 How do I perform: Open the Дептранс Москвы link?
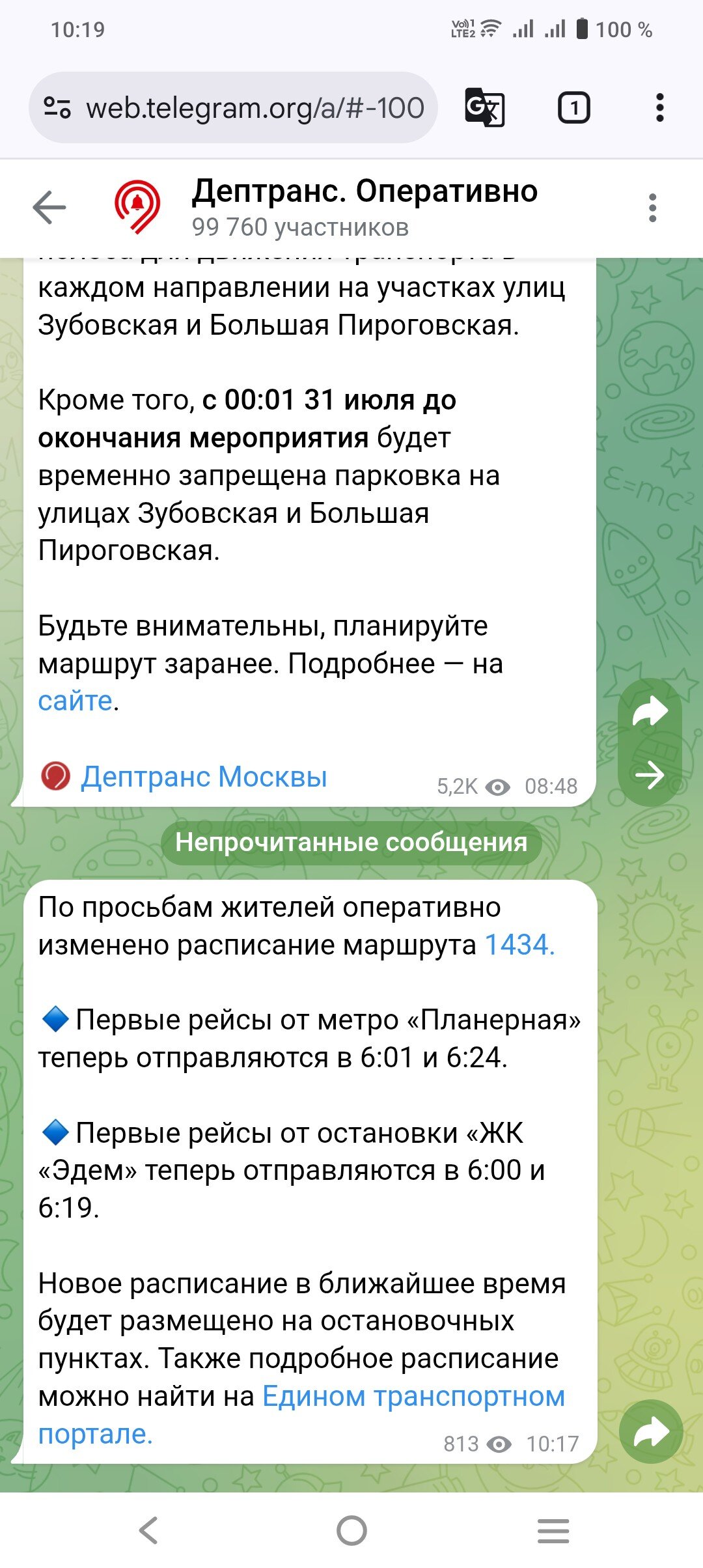(x=204, y=777)
